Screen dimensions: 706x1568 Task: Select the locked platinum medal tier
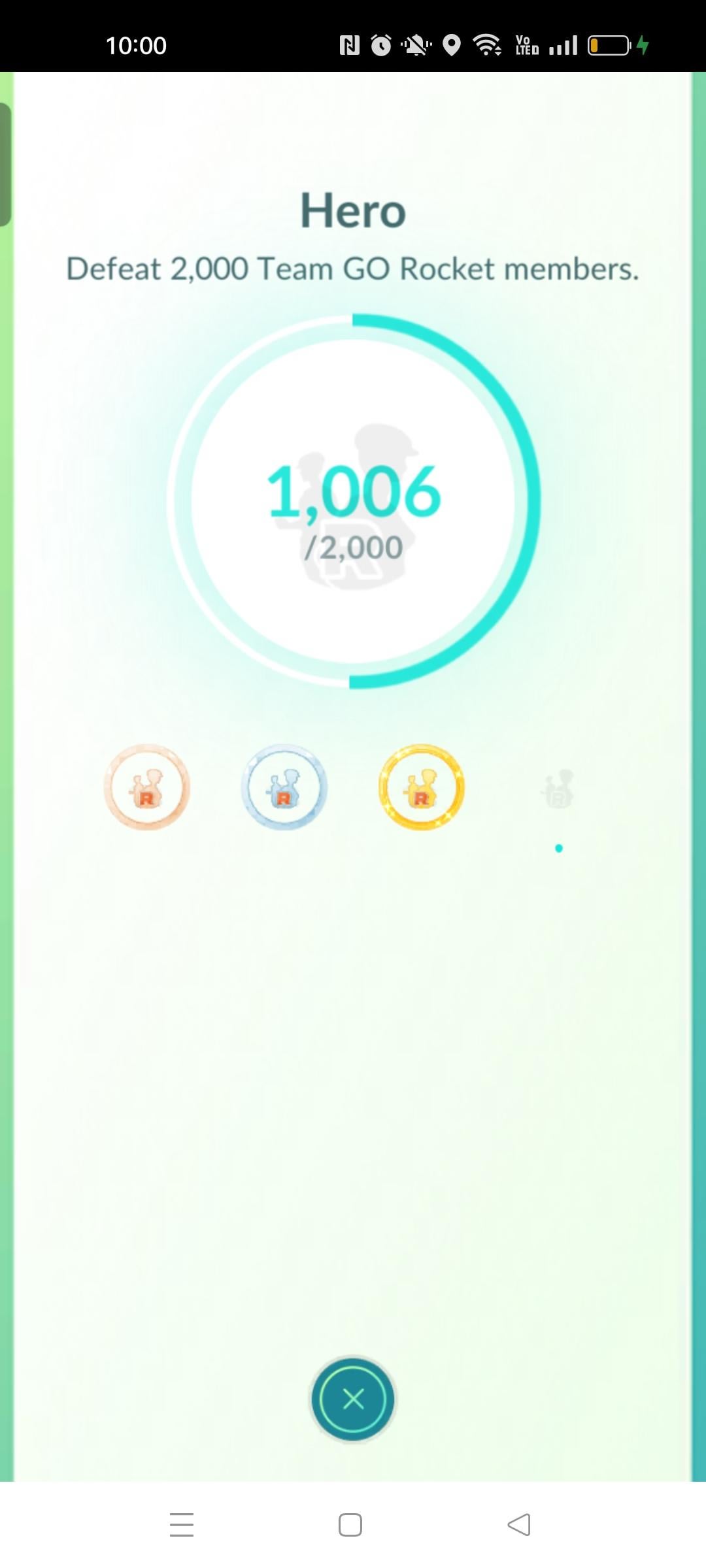558,789
